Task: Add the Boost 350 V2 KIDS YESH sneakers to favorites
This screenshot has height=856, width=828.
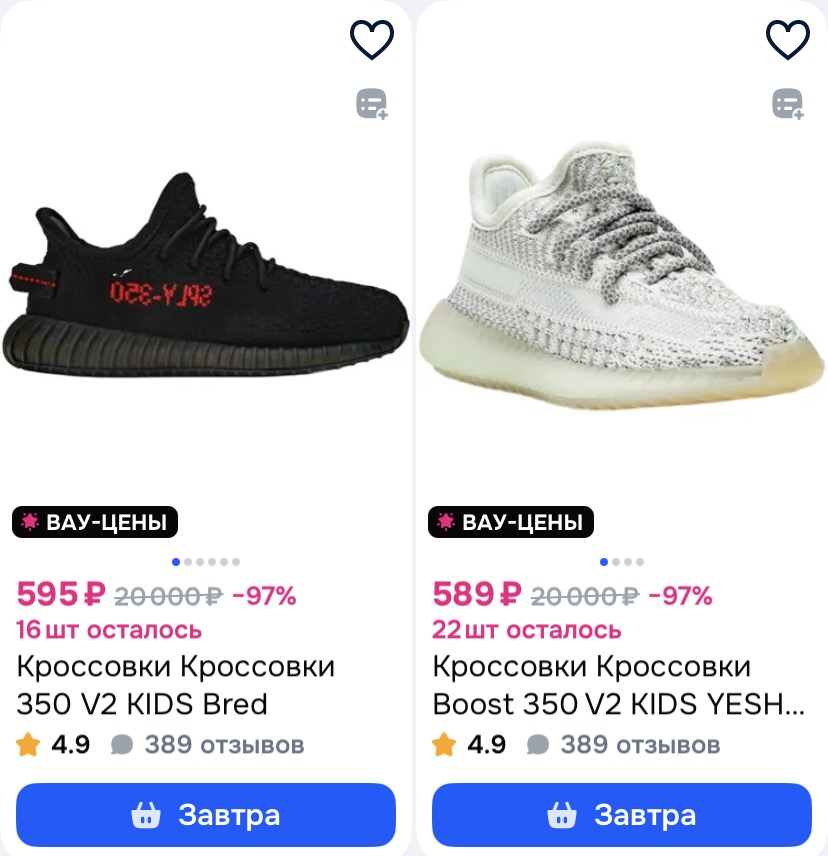Action: (788, 40)
